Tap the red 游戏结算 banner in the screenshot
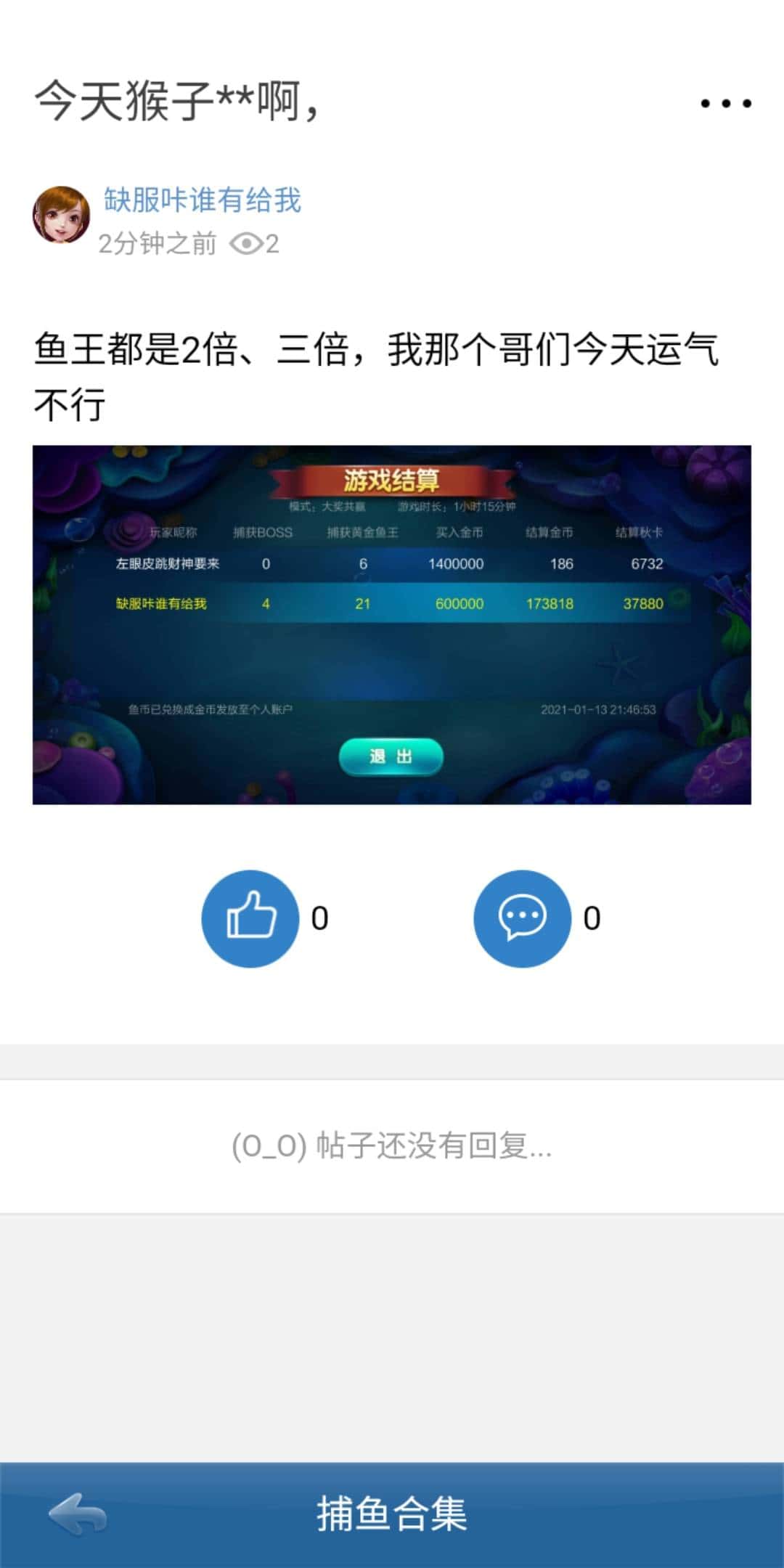The width and height of the screenshot is (784, 1568). [x=392, y=479]
